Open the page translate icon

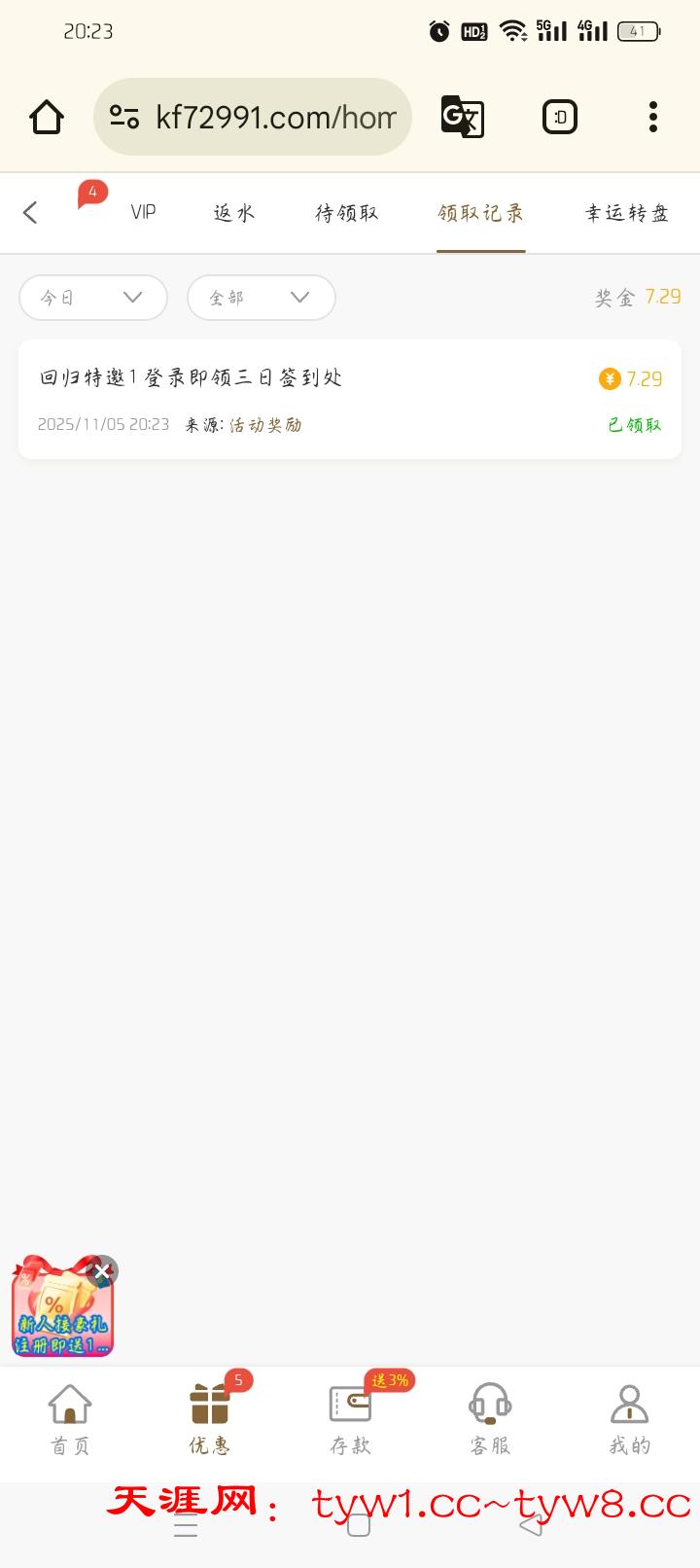coord(463,118)
